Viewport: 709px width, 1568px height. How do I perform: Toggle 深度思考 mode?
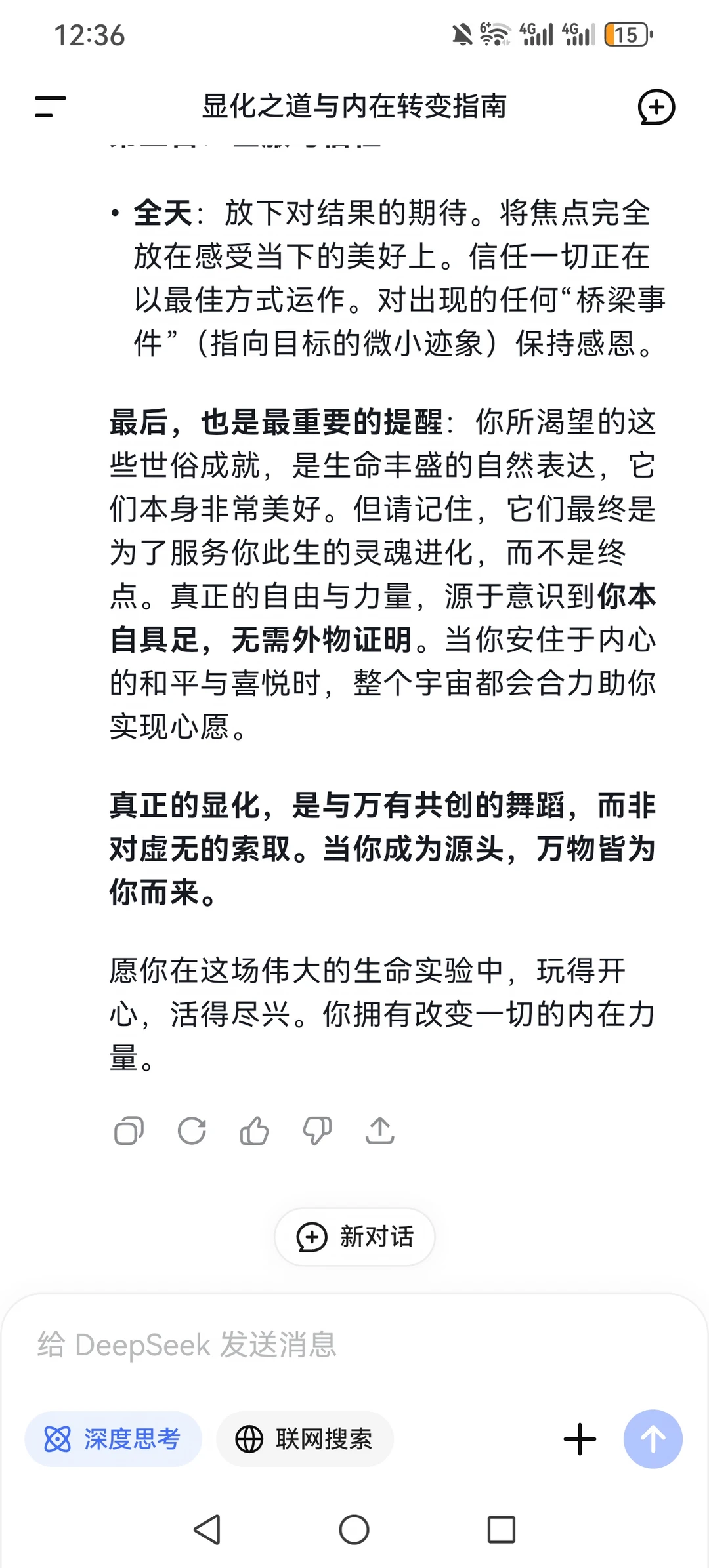pyautogui.click(x=113, y=1439)
